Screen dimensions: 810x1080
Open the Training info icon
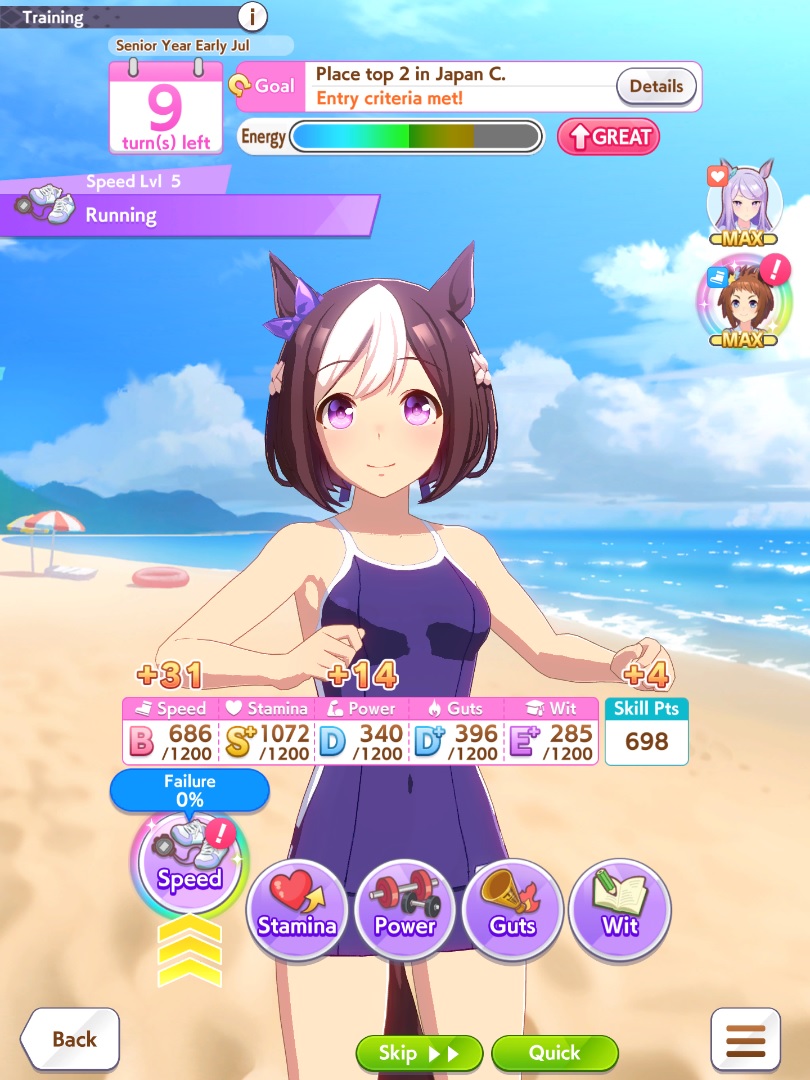253,16
